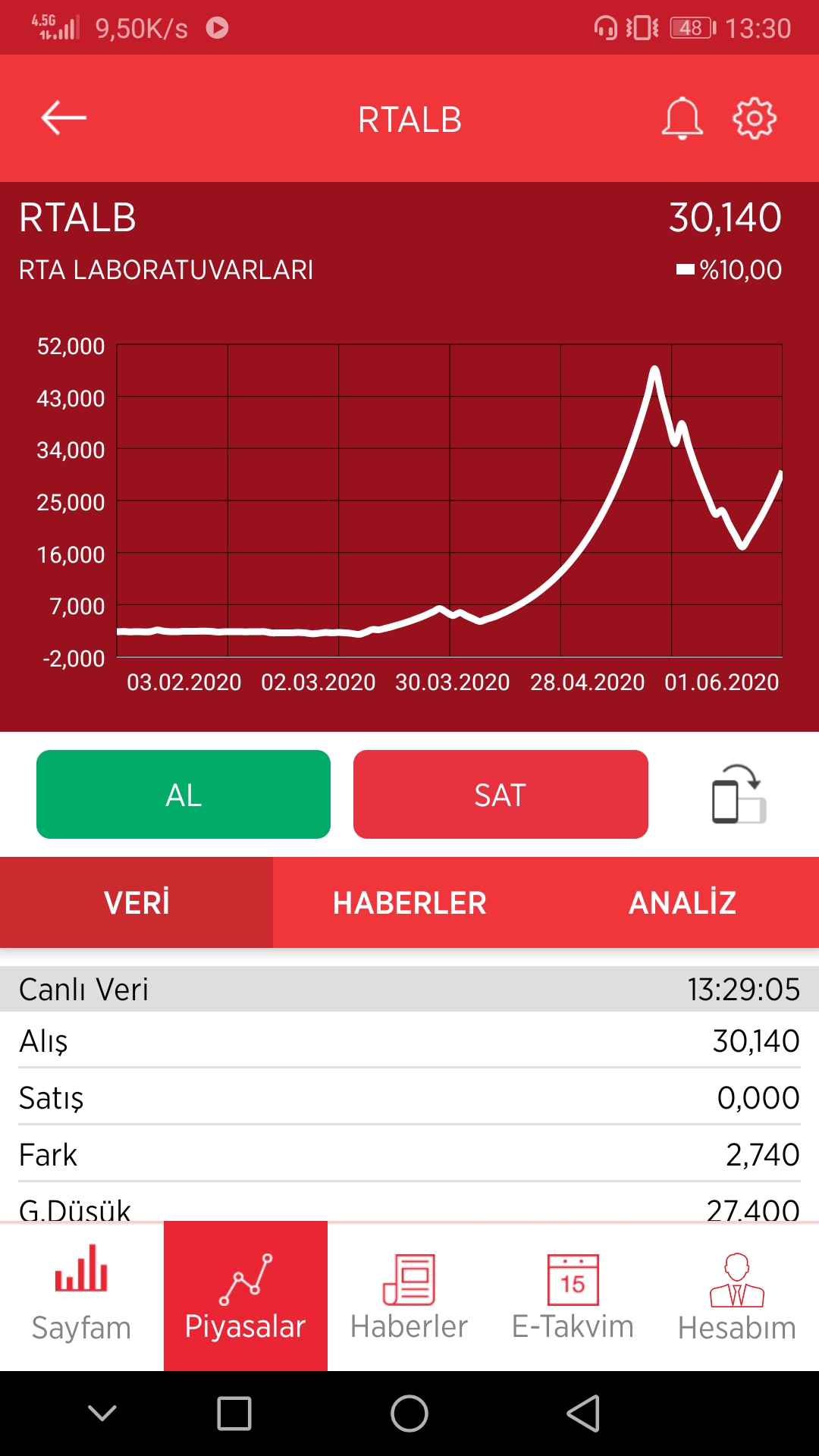Switch to the ANALİZ tab
This screenshot has width=819, height=1456.
pos(682,902)
